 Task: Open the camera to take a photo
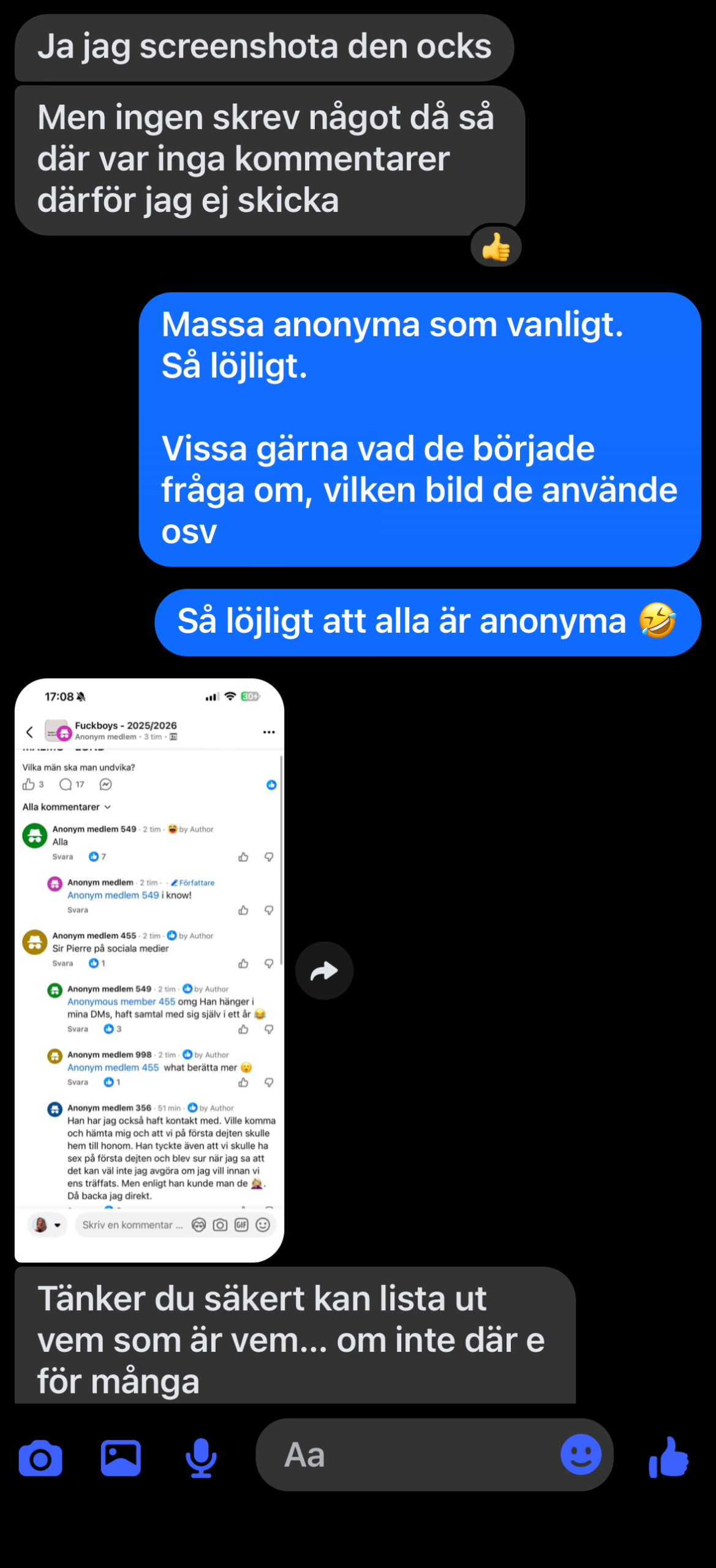40,1459
